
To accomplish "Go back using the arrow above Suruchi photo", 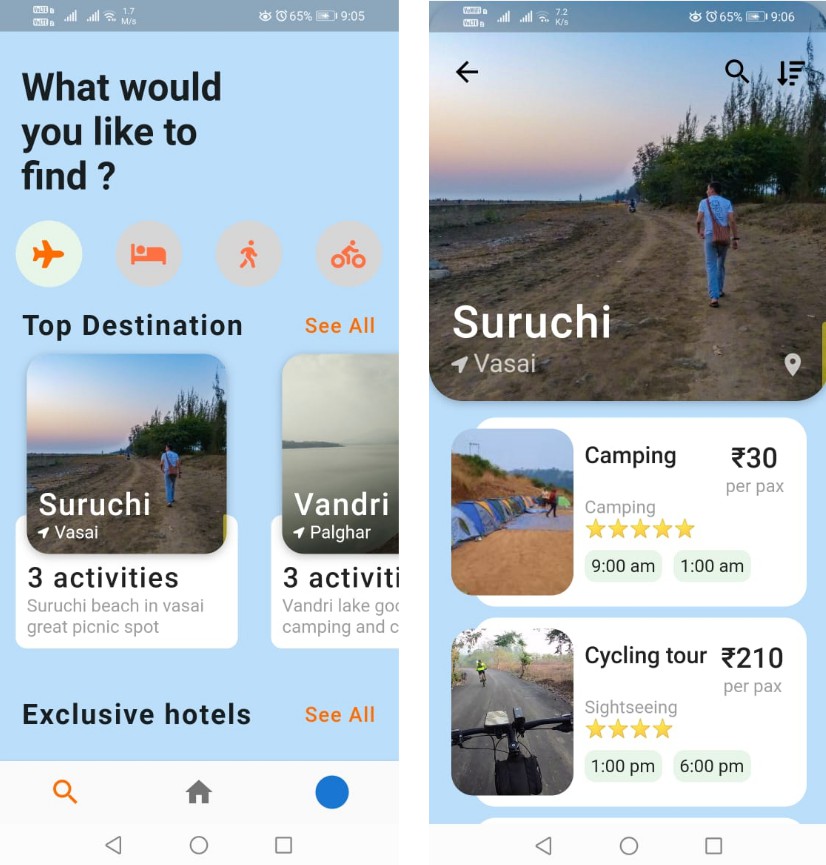I will [x=467, y=72].
